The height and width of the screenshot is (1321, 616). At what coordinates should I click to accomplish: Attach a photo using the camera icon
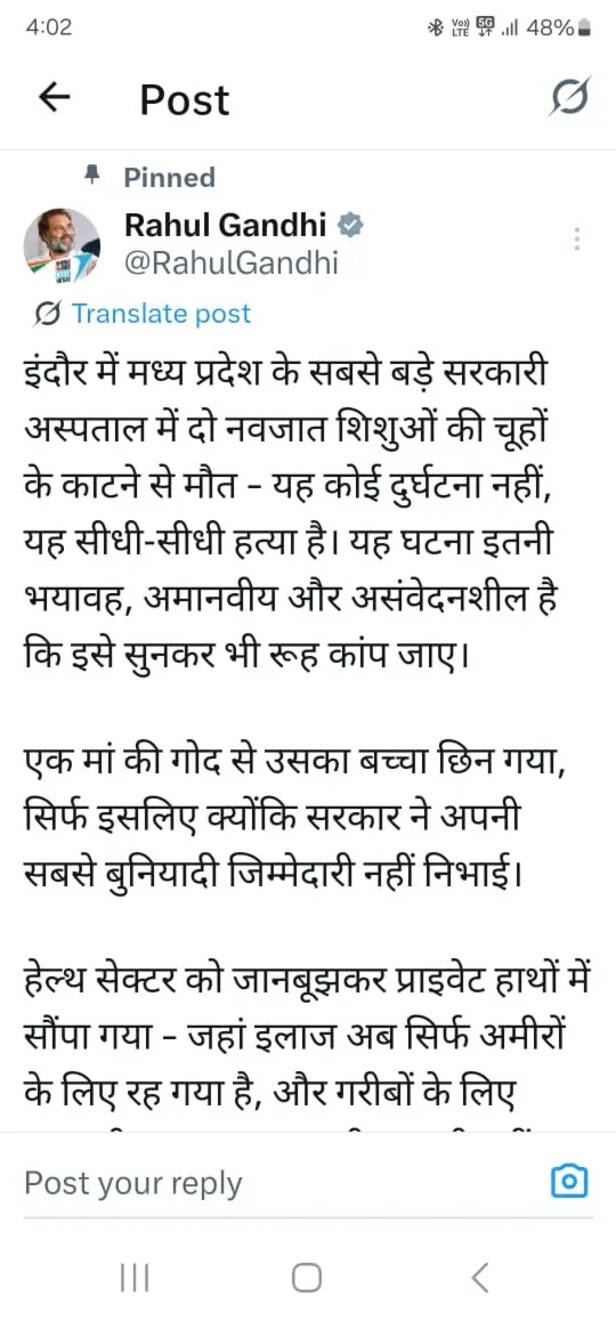tap(569, 1182)
